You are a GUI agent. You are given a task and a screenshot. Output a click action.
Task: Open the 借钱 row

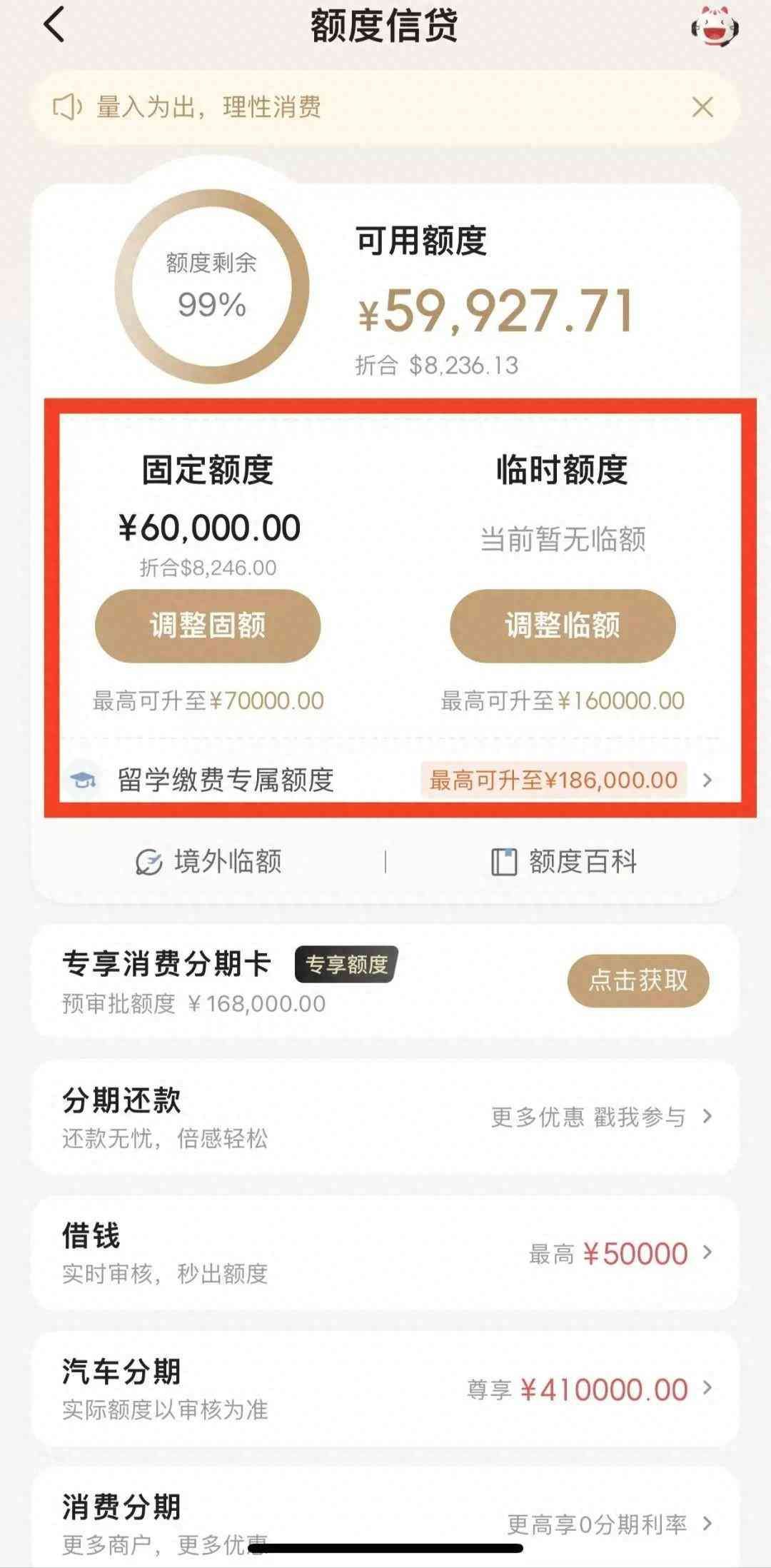click(385, 1253)
